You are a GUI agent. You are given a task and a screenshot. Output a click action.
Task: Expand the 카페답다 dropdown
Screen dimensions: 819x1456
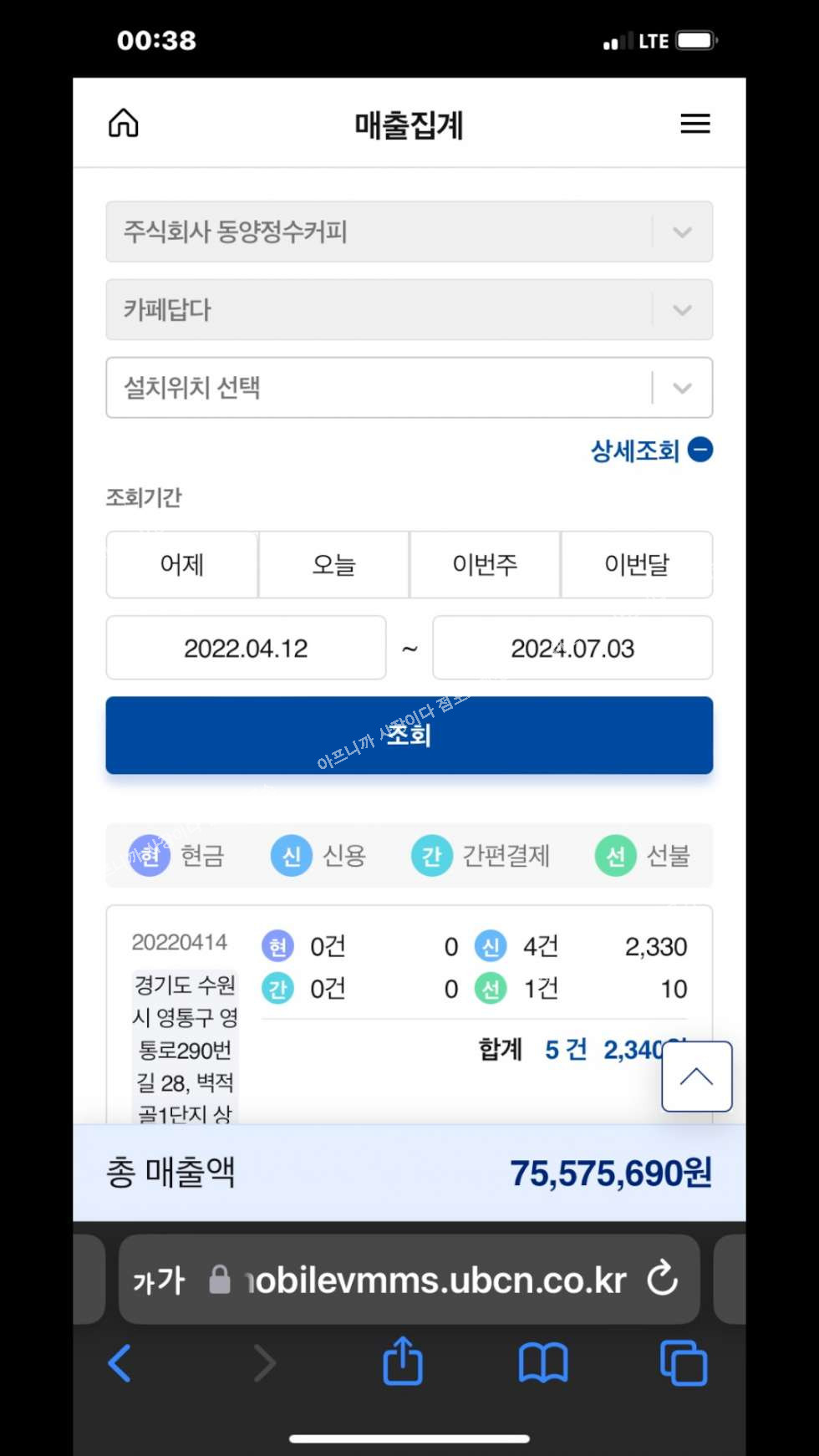[409, 310]
